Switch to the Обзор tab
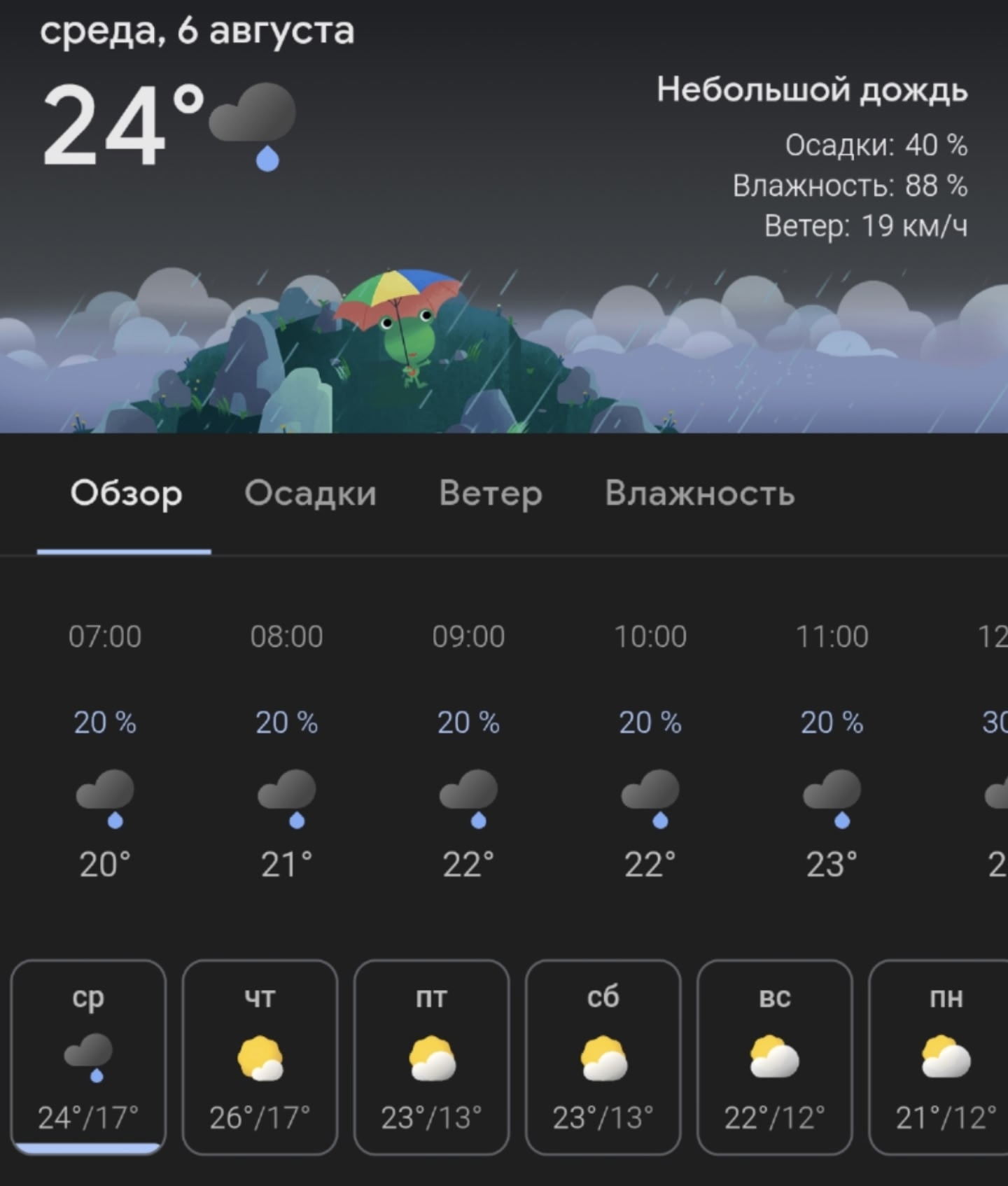Viewport: 1008px width, 1186px height. click(x=126, y=494)
